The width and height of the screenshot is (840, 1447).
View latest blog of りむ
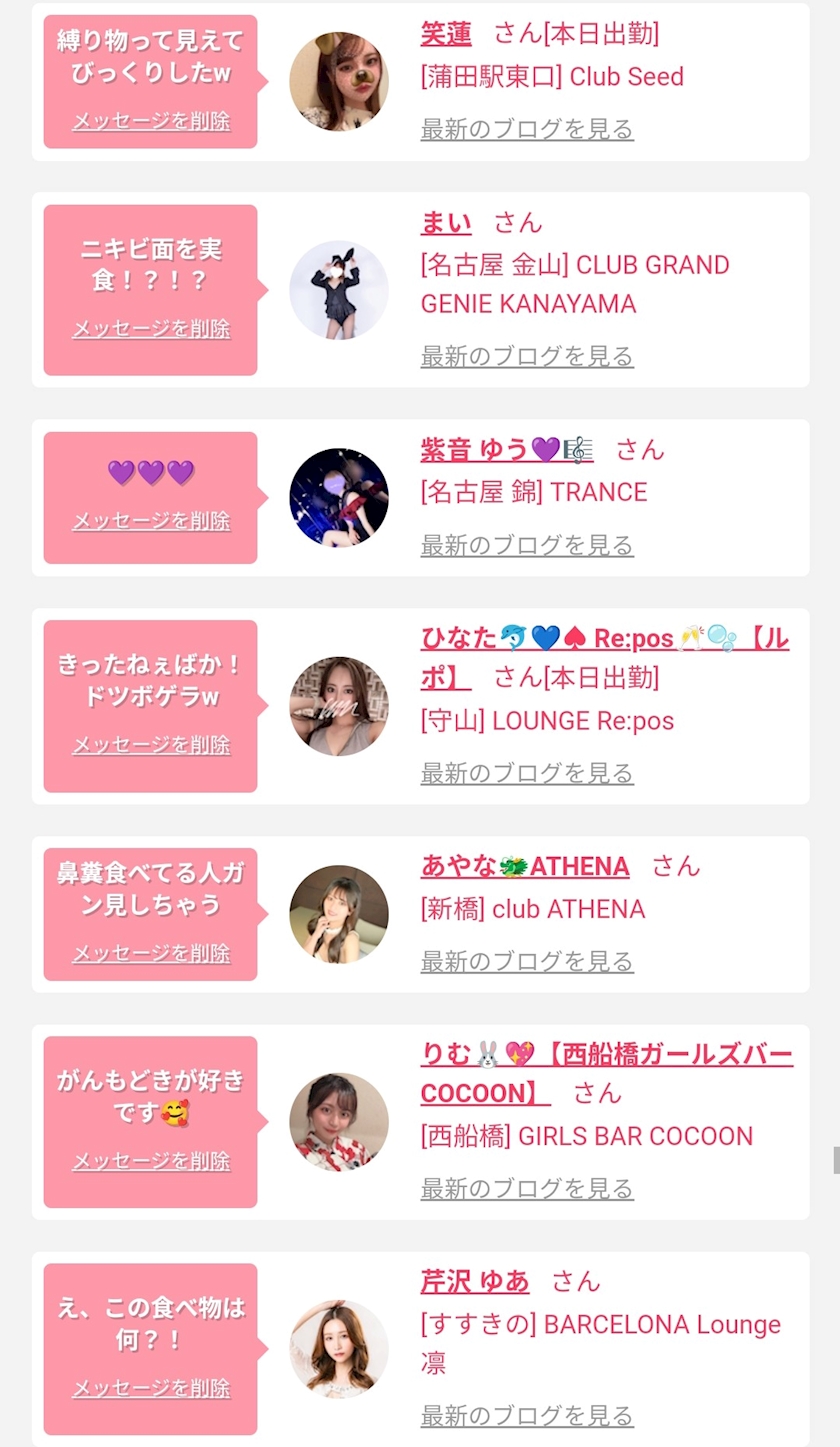coord(527,1188)
